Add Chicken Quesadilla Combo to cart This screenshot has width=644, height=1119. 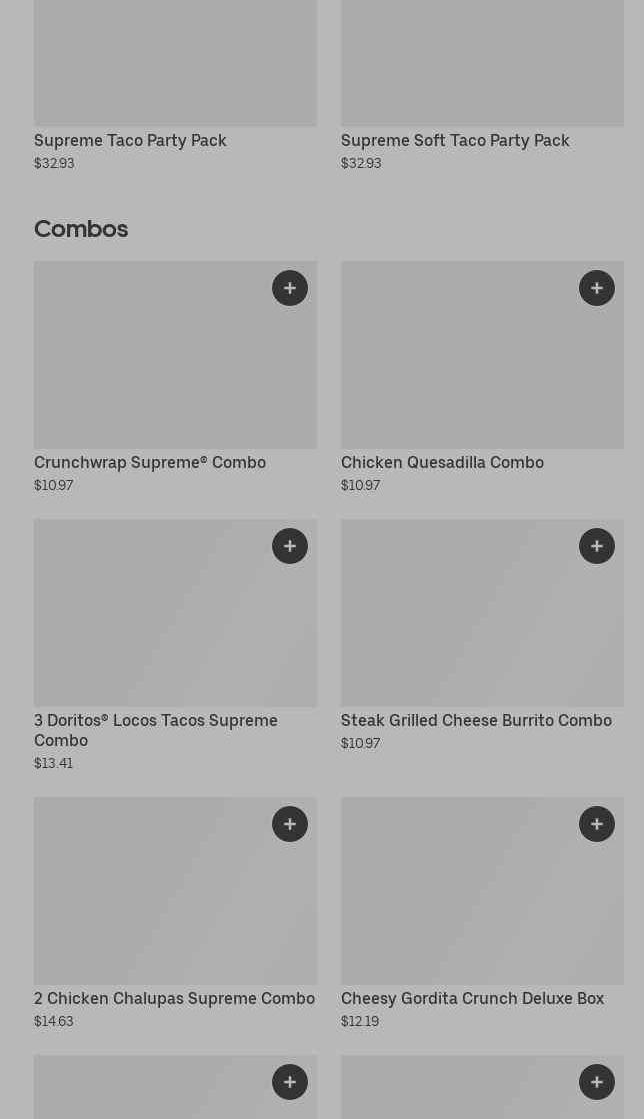(x=597, y=288)
